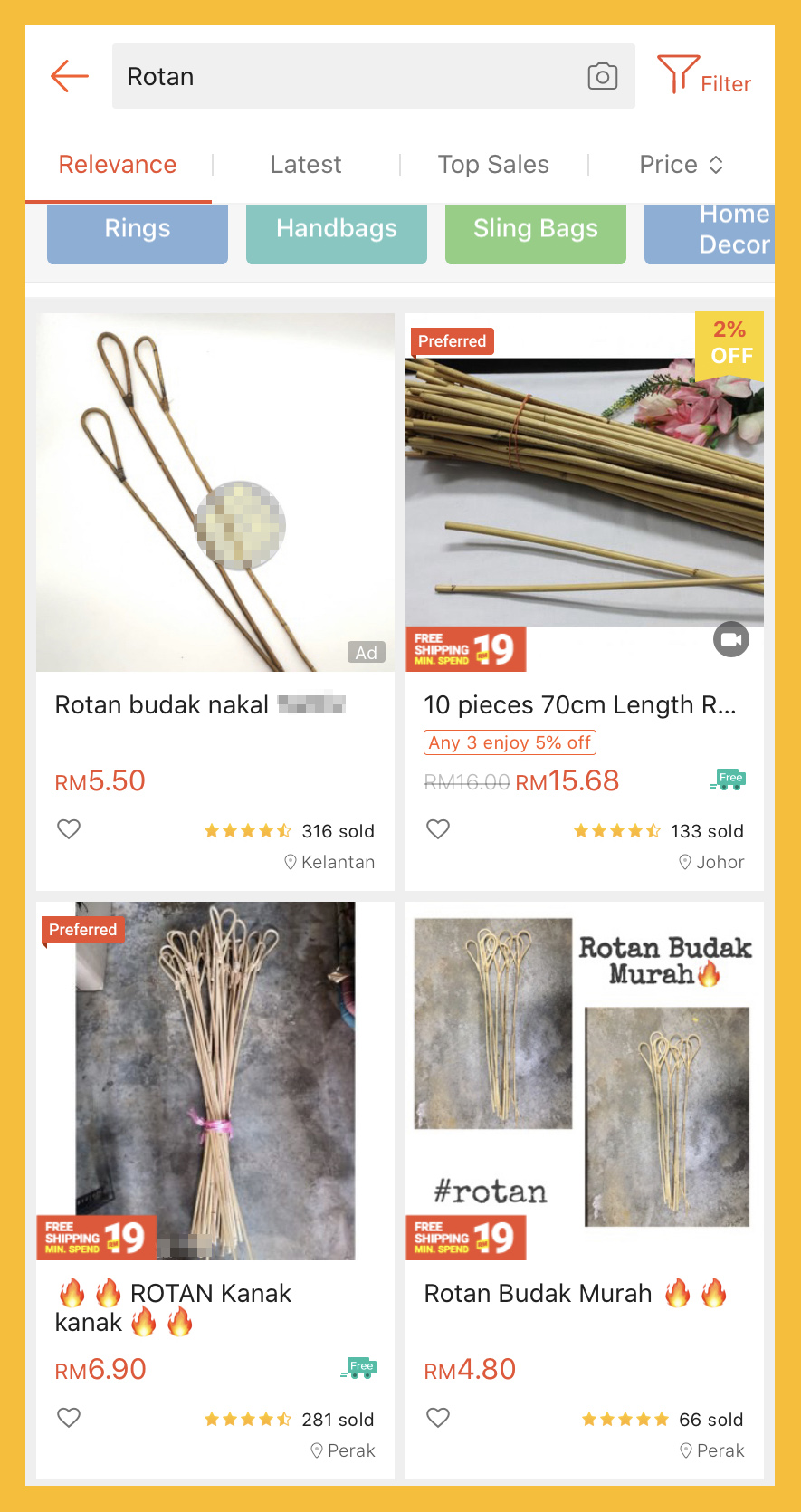The width and height of the screenshot is (801, 1512).
Task: Select the Relevance tab
Action: (118, 165)
